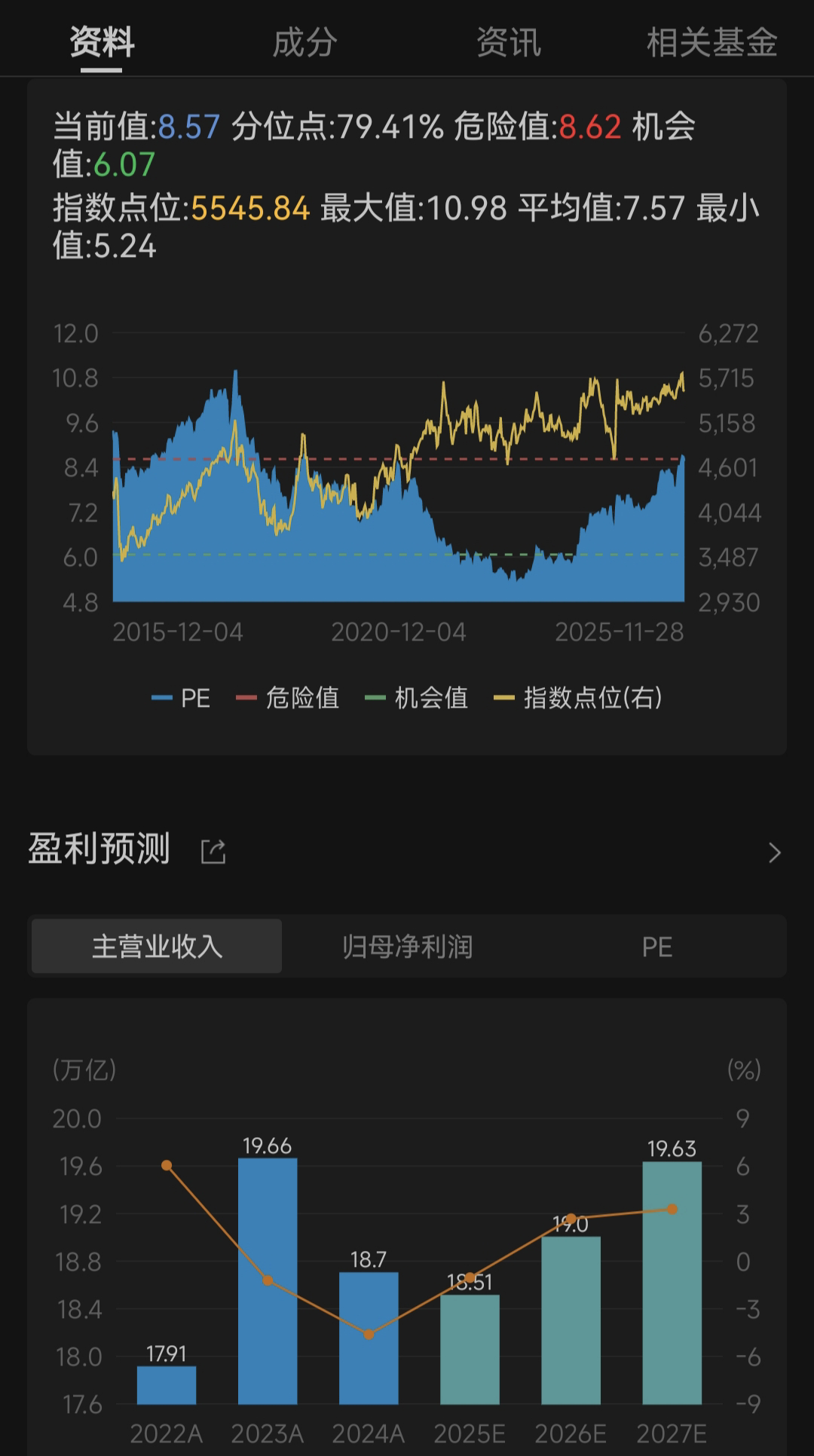Image resolution: width=814 pixels, height=1456 pixels.
Task: Toggle the 机会值 legend item
Action: point(417,698)
